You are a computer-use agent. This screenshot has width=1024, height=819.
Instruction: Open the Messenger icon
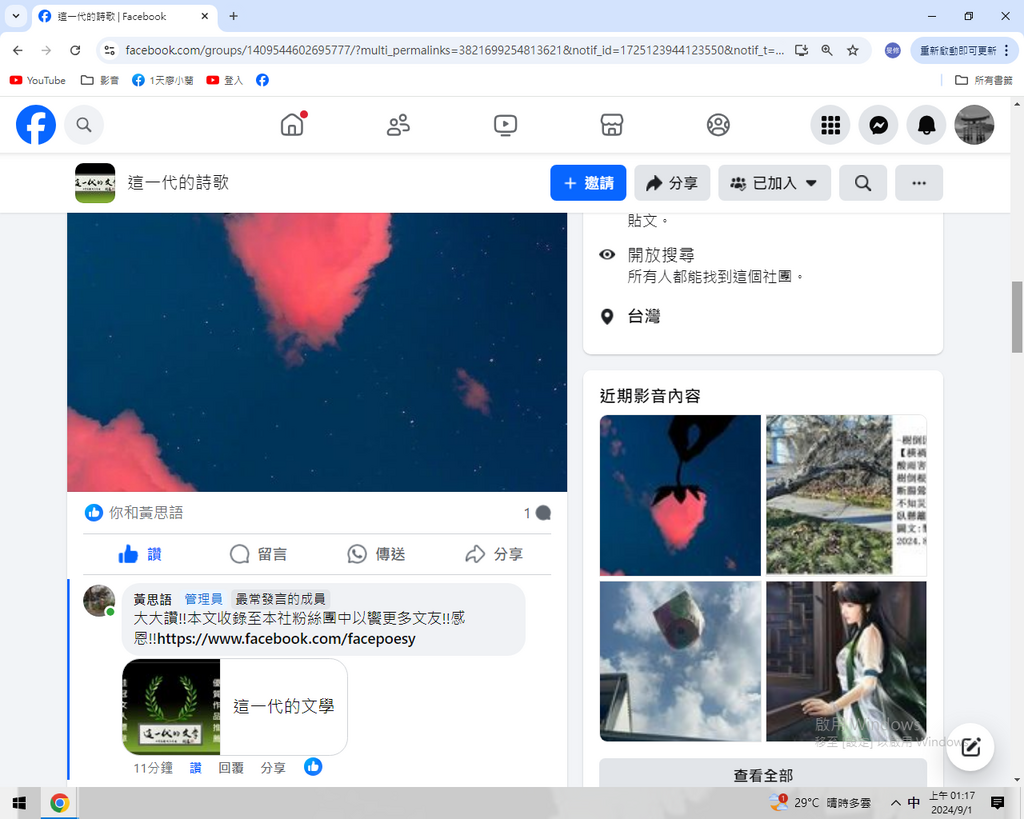click(x=878, y=125)
